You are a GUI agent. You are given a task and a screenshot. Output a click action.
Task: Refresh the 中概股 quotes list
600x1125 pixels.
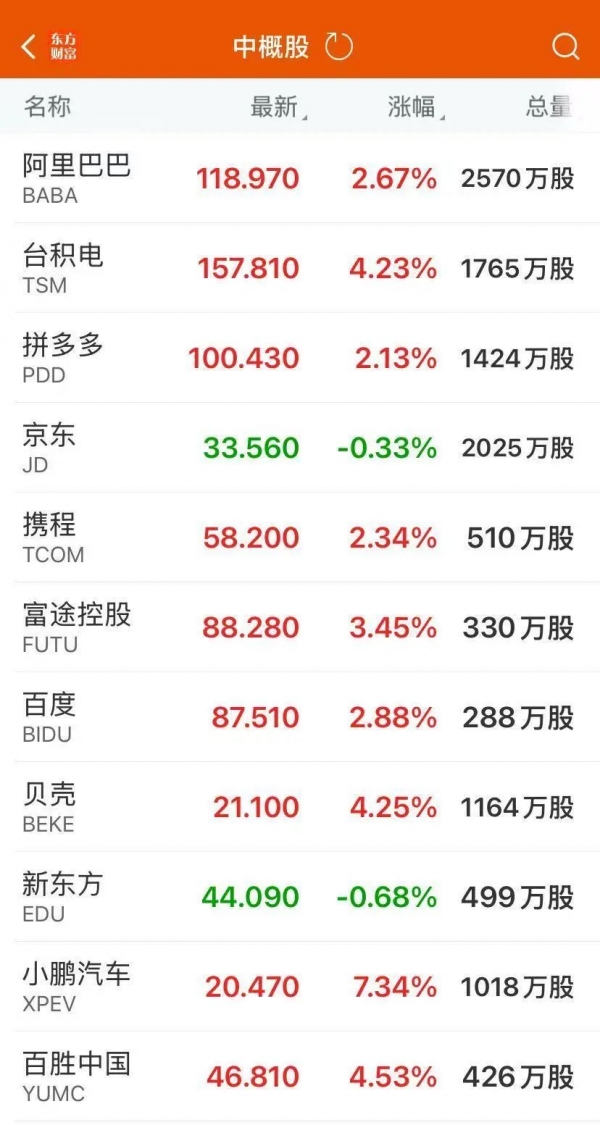click(339, 46)
